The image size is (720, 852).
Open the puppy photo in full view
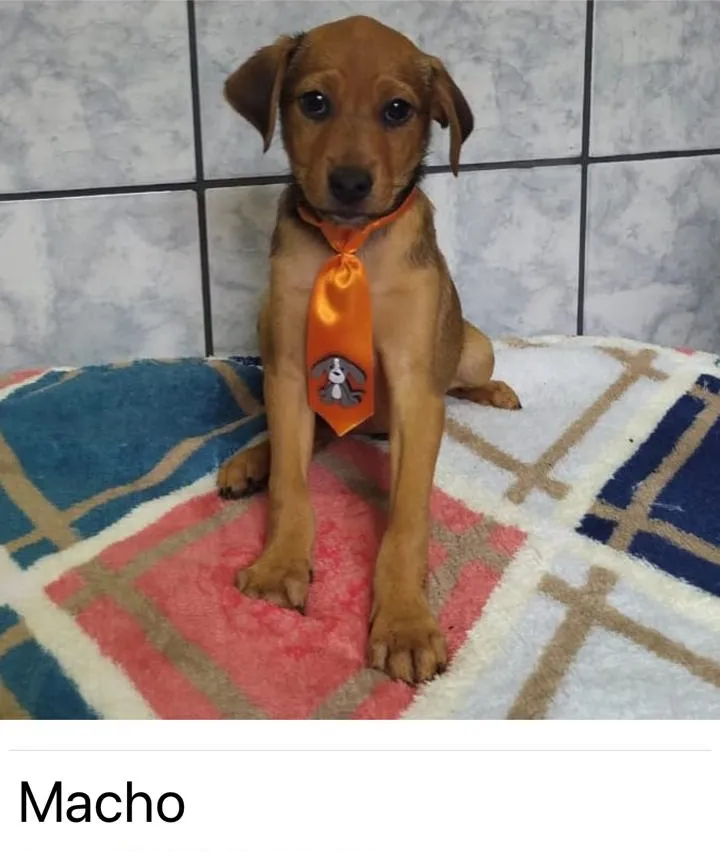360,360
